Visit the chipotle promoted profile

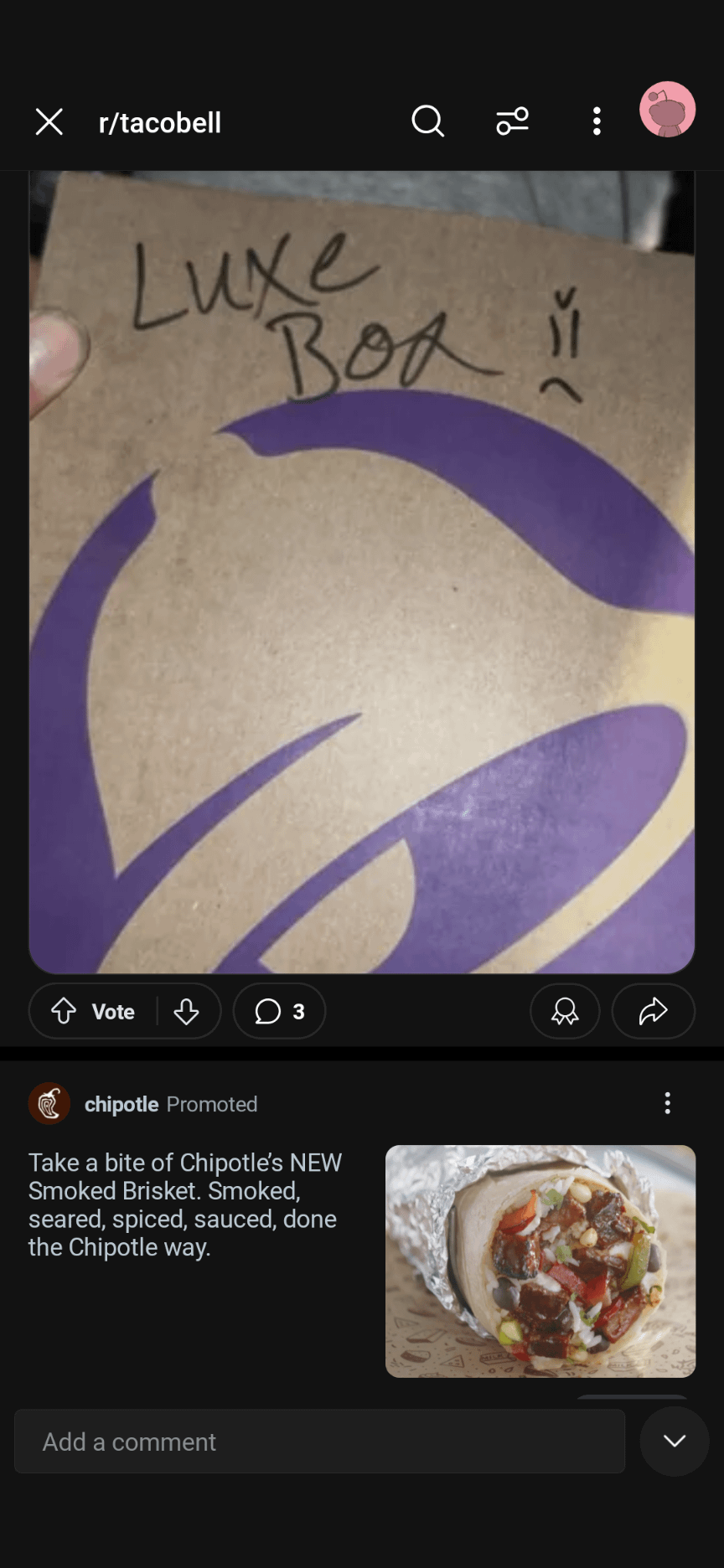pyautogui.click(x=121, y=1104)
